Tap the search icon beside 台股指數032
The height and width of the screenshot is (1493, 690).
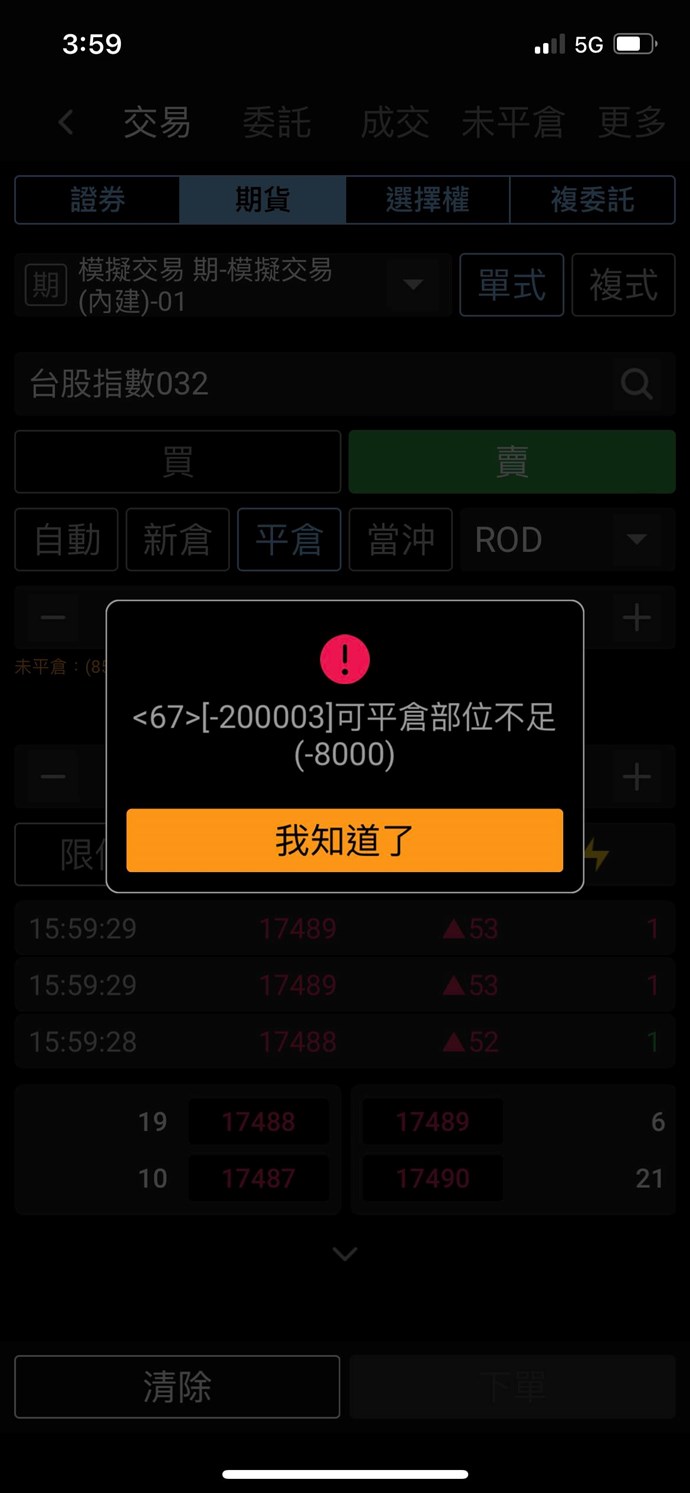[x=636, y=384]
